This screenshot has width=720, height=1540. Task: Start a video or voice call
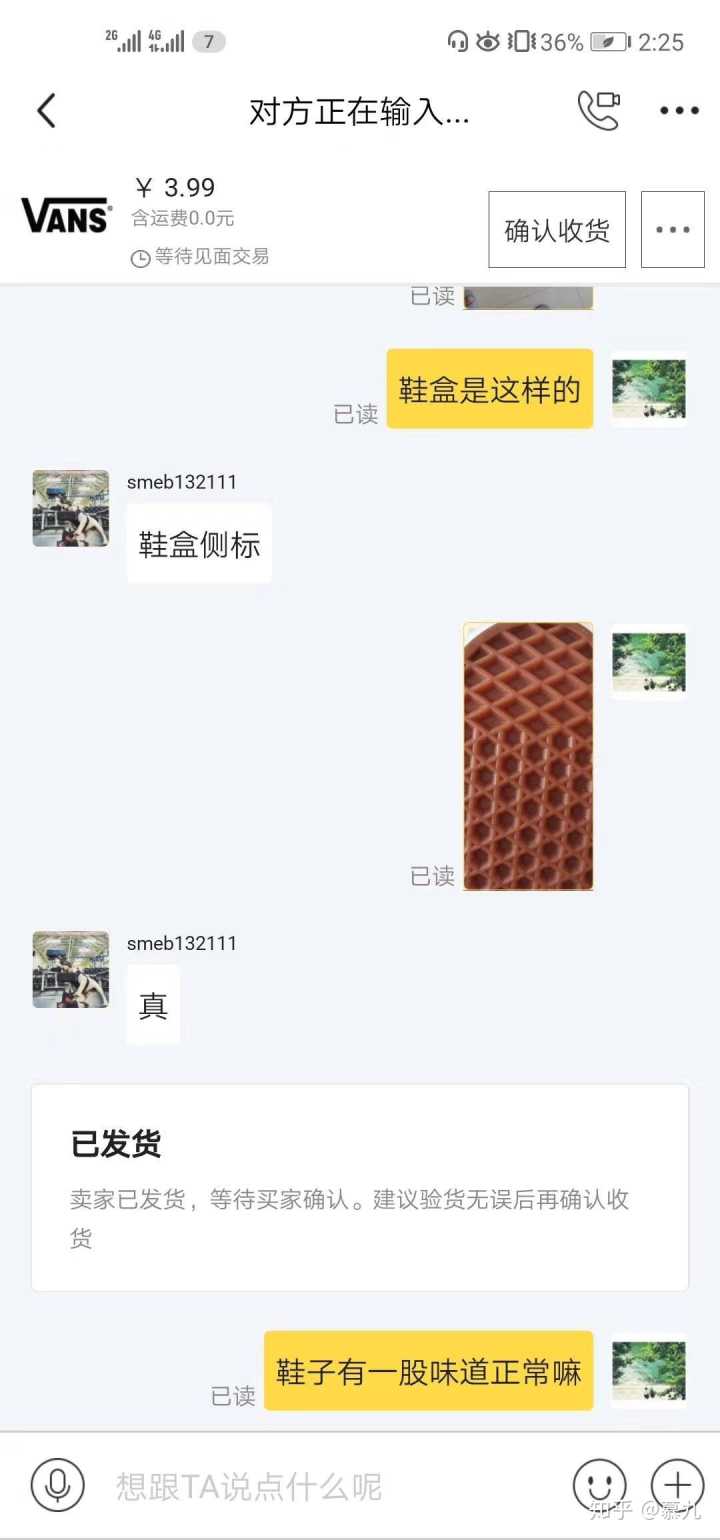tap(599, 111)
